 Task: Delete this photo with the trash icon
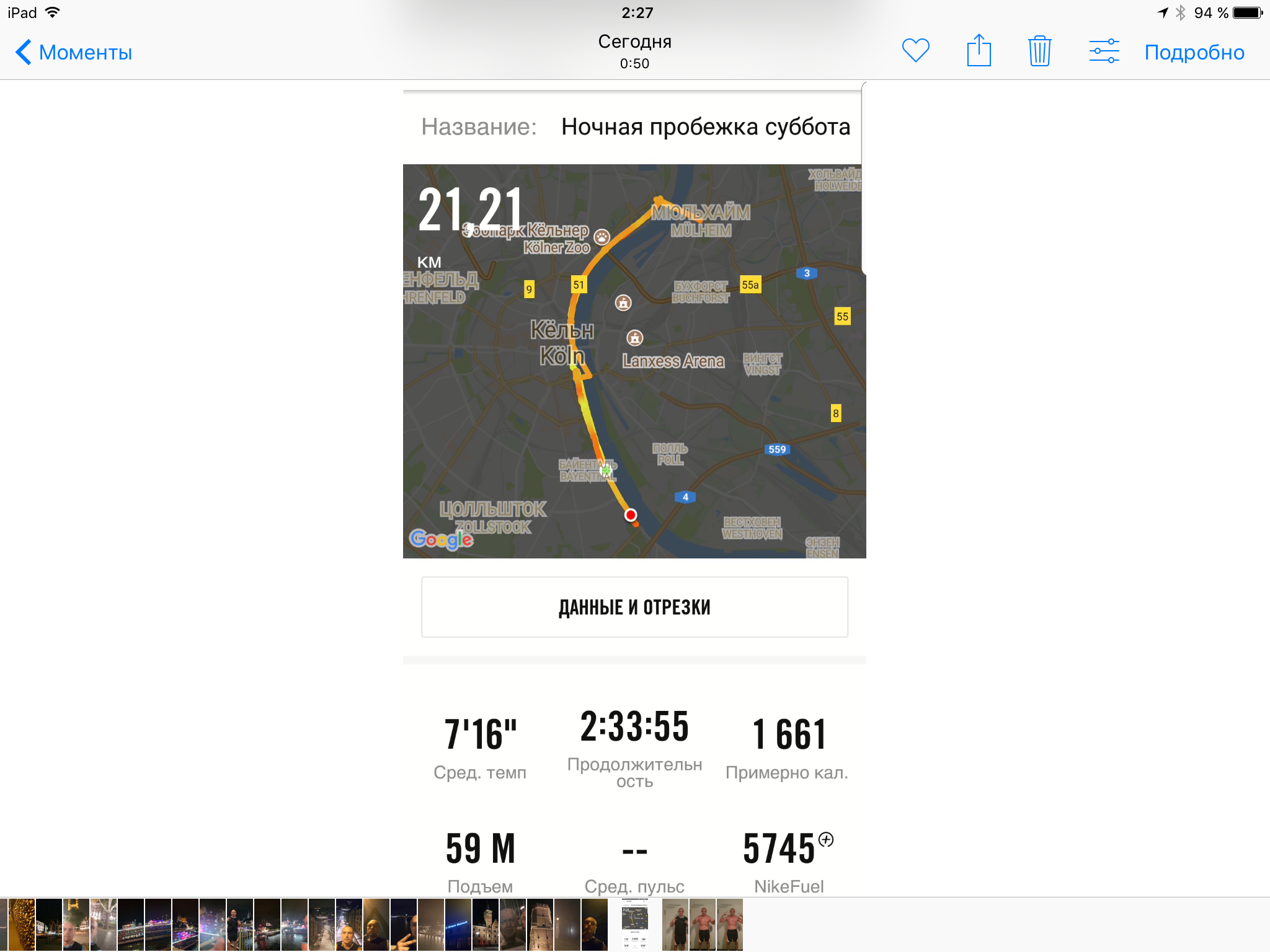click(x=1039, y=51)
